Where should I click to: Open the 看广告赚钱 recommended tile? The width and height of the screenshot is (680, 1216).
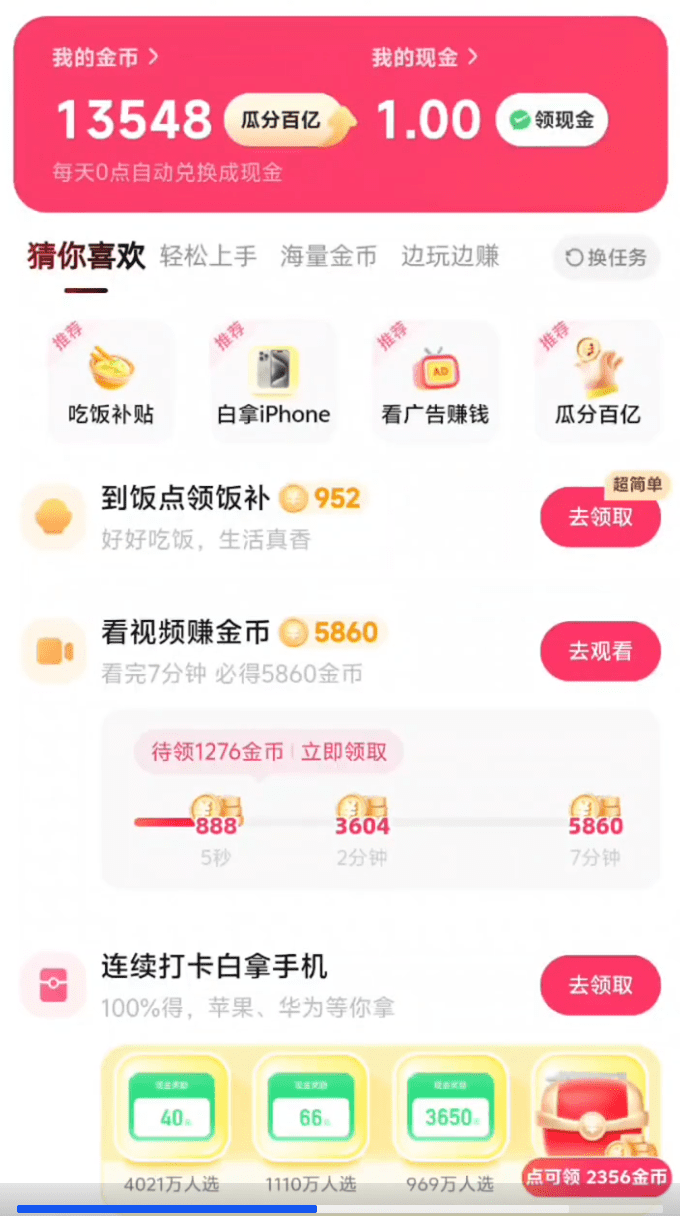coord(435,382)
